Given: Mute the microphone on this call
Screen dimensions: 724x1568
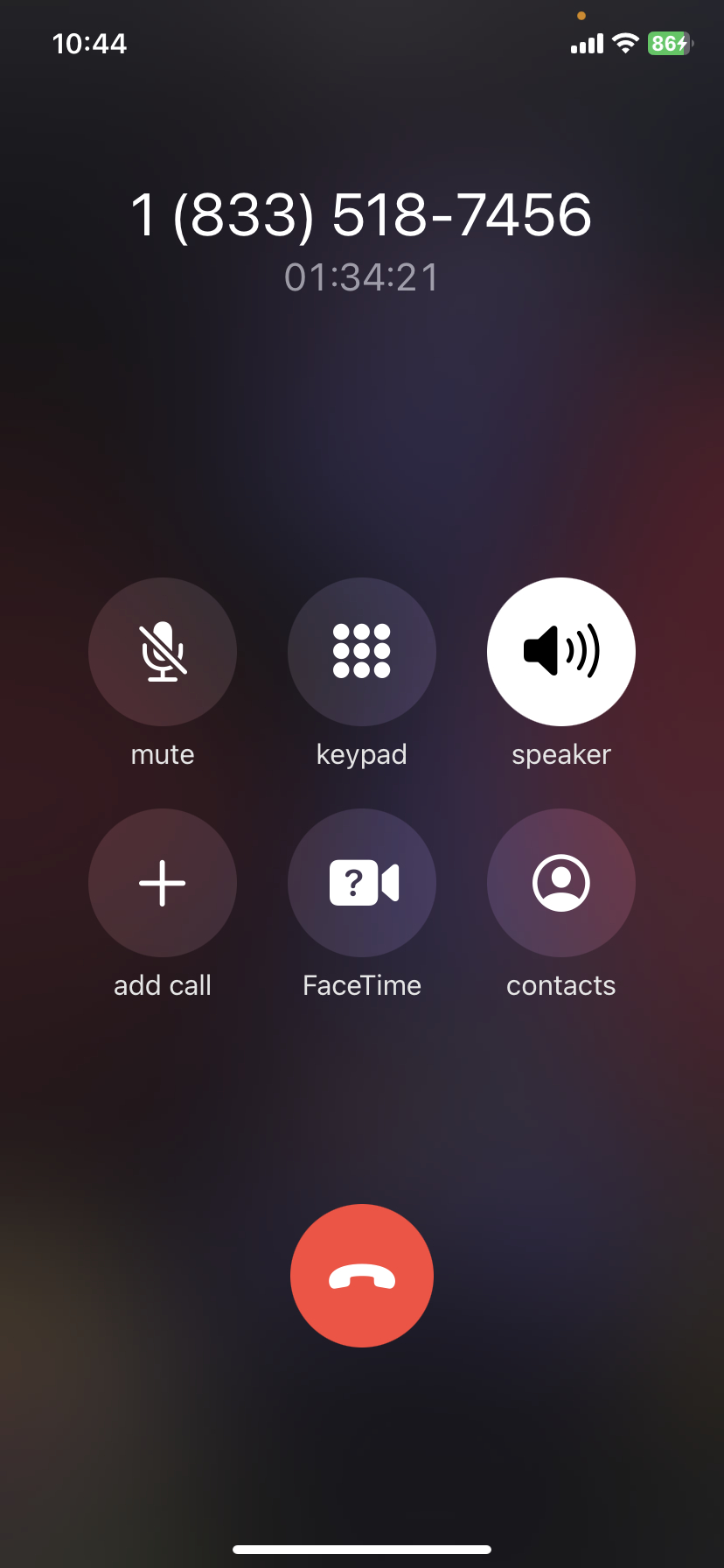Looking at the screenshot, I should pyautogui.click(x=163, y=652).
